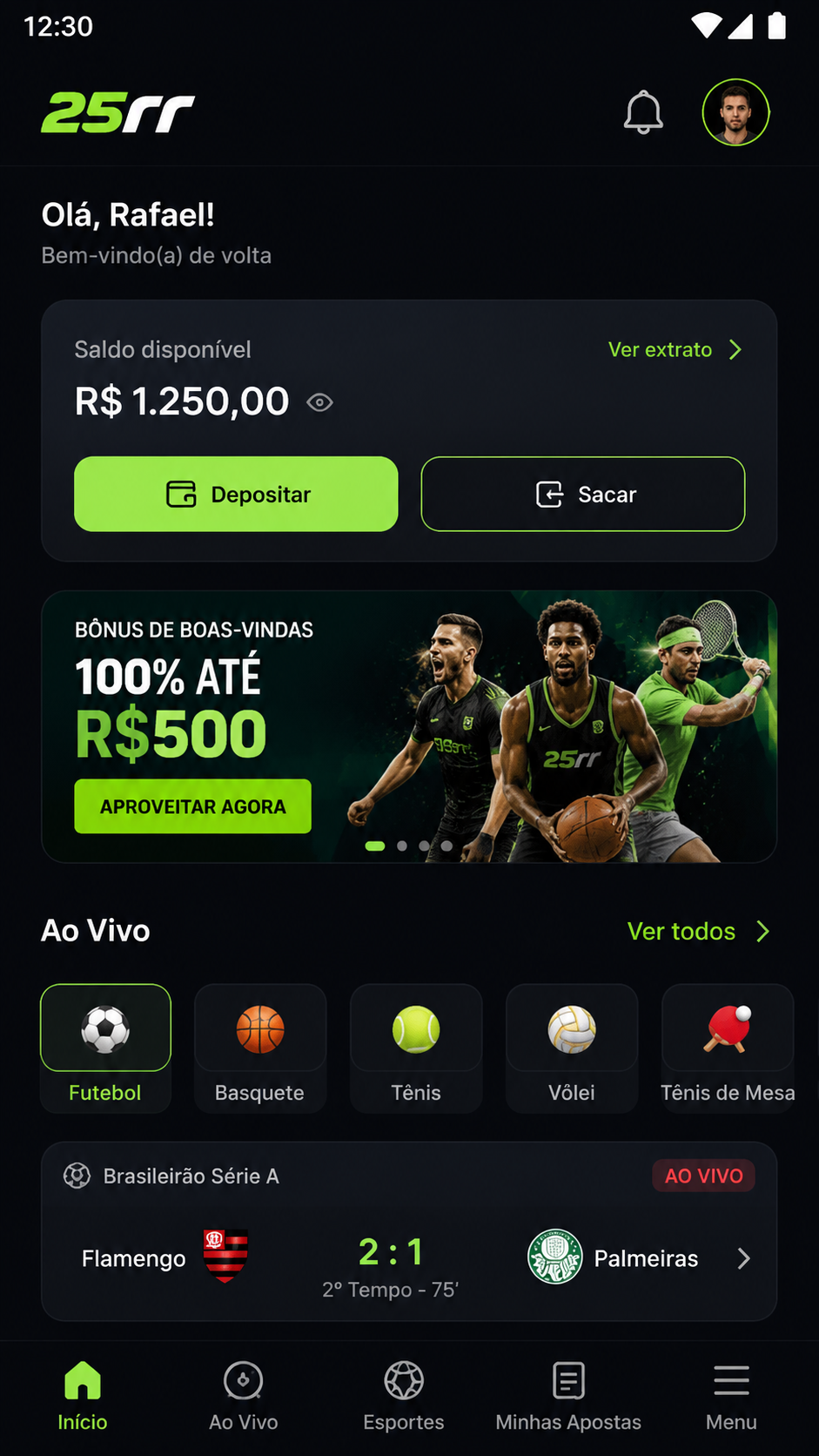Open the Menu tab

[x=731, y=1397]
